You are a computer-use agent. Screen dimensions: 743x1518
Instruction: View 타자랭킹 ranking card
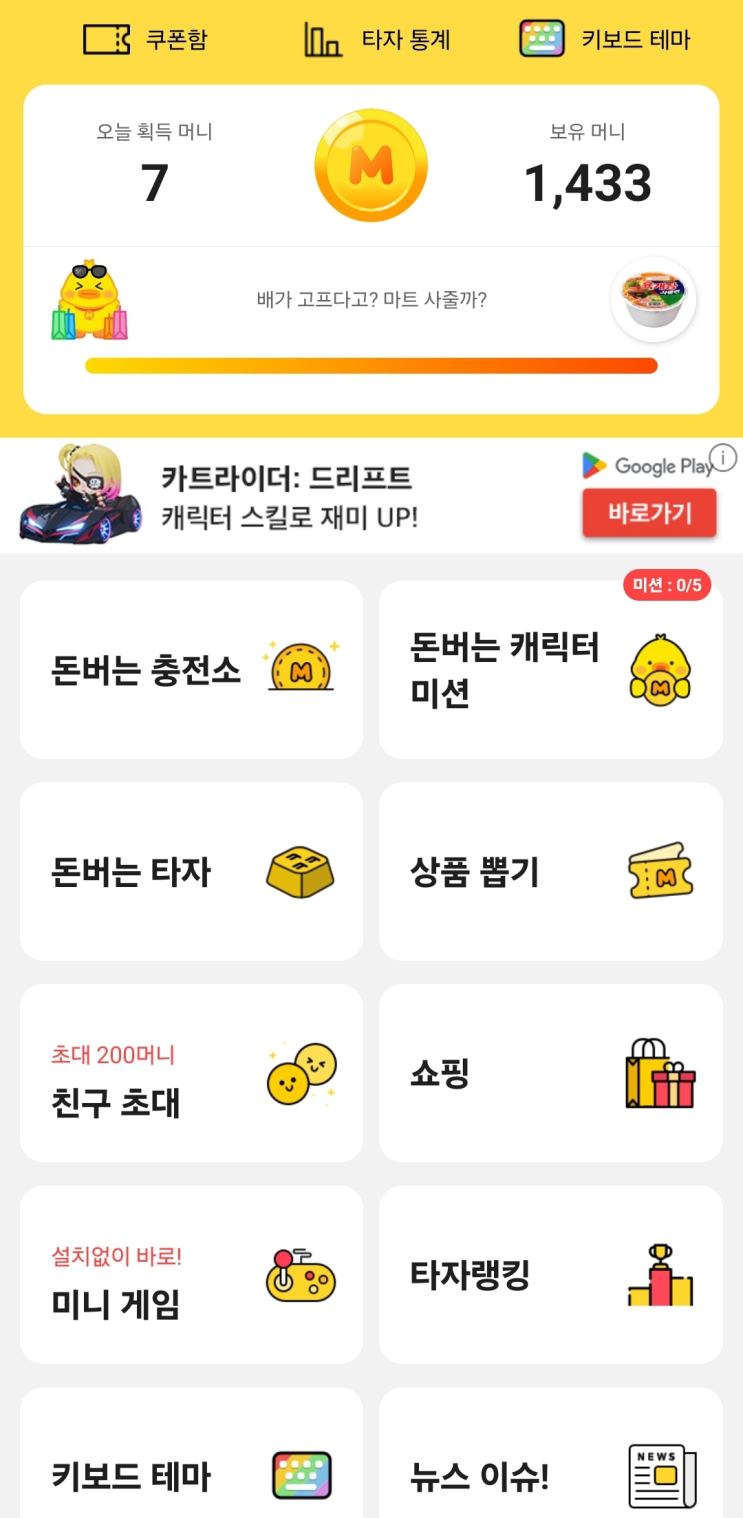(550, 1275)
